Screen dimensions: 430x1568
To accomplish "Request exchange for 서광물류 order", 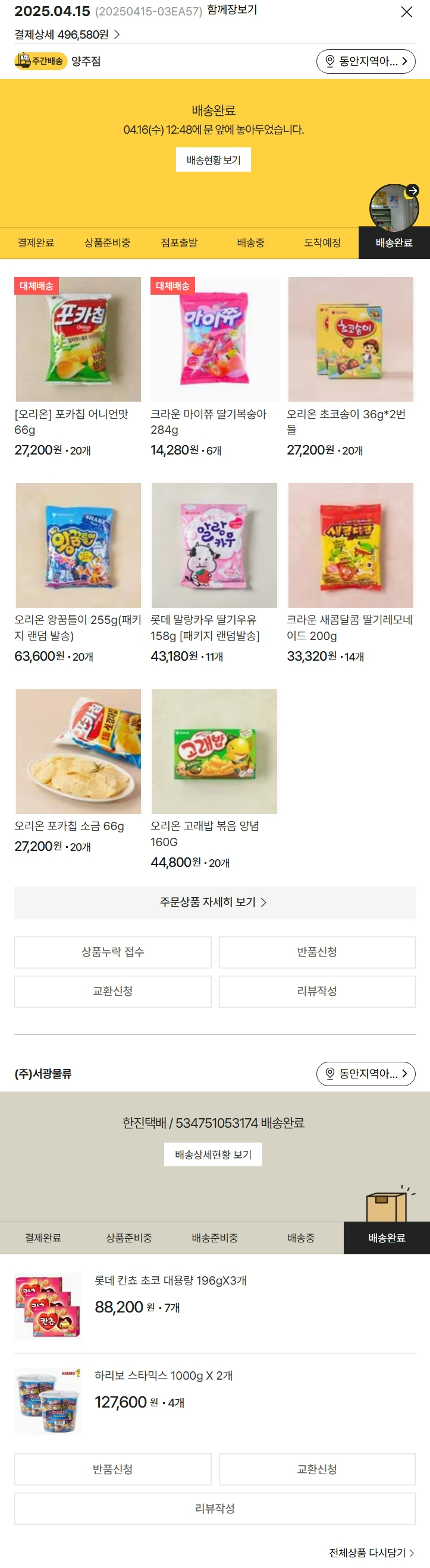I will (x=317, y=1469).
